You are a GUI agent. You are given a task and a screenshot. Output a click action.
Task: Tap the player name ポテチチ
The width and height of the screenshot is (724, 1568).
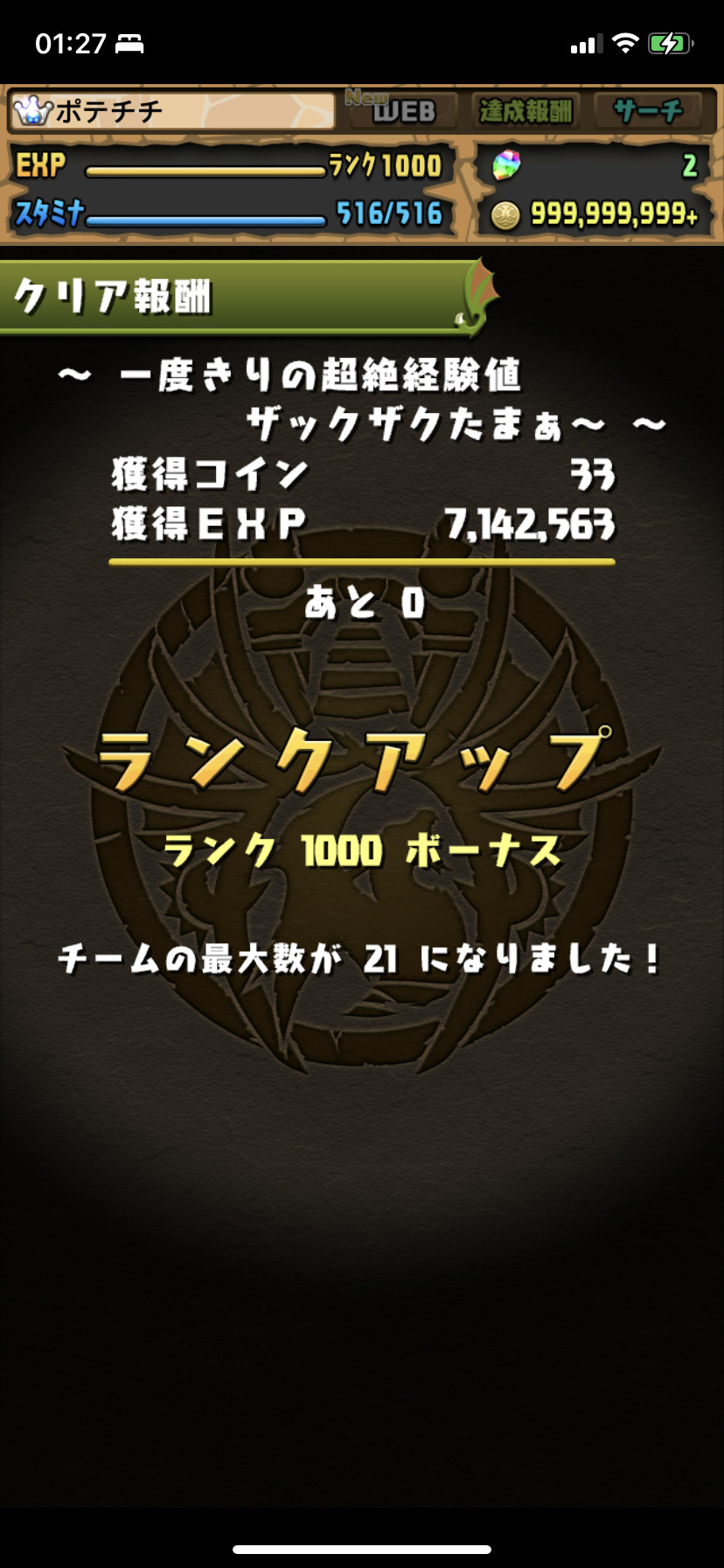click(x=171, y=111)
